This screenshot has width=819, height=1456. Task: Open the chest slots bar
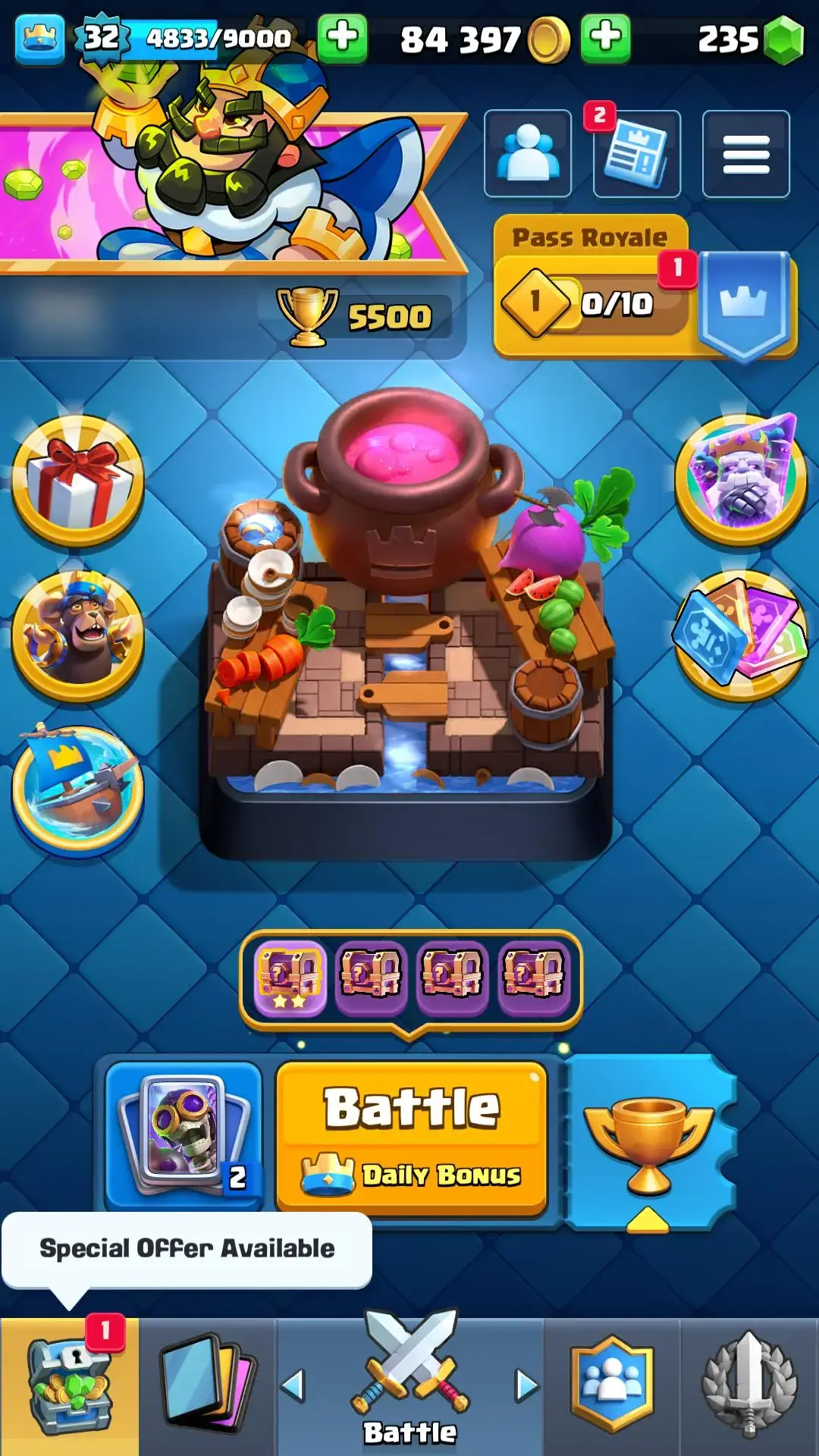[410, 979]
